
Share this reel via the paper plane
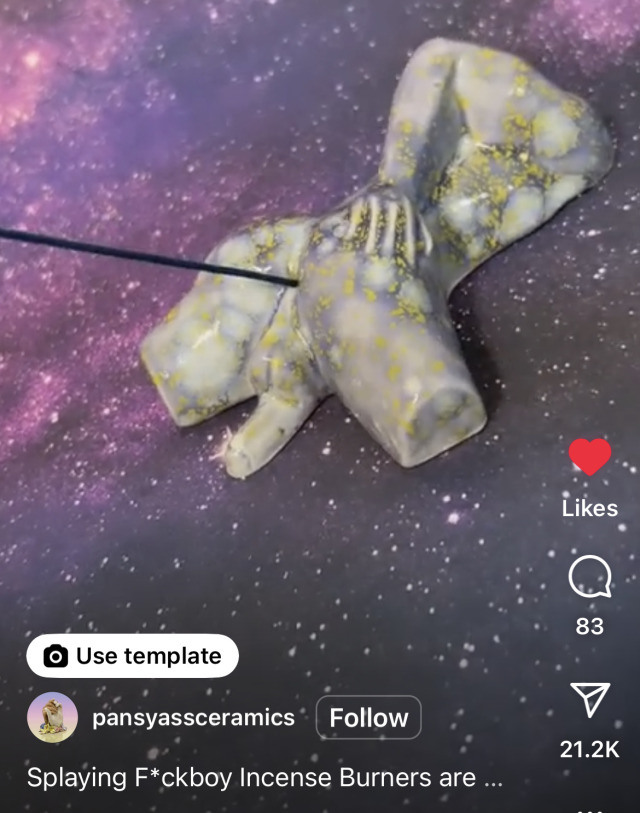click(590, 702)
